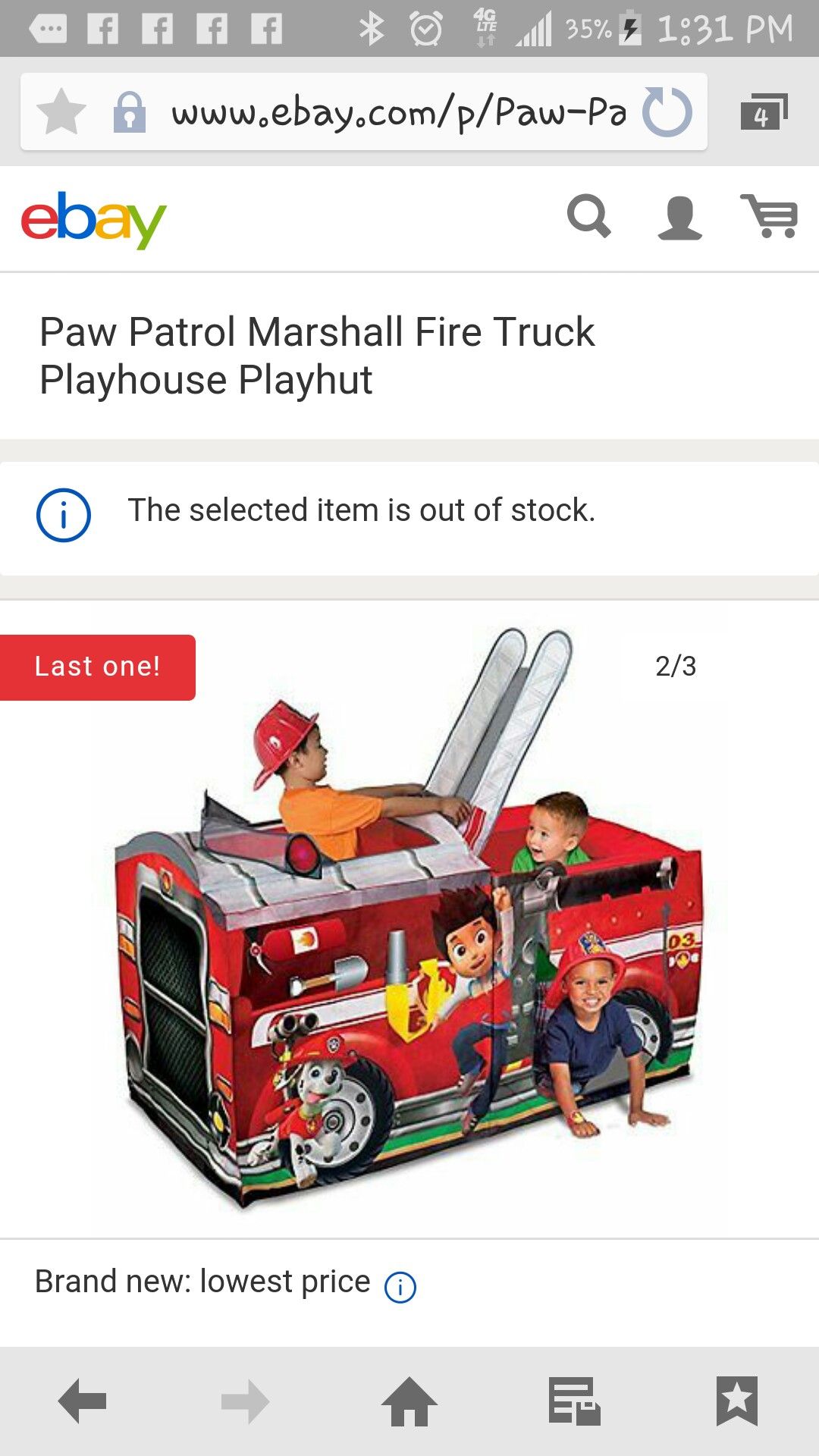Image resolution: width=819 pixels, height=1456 pixels.
Task: Open eBay search
Action: point(589,217)
